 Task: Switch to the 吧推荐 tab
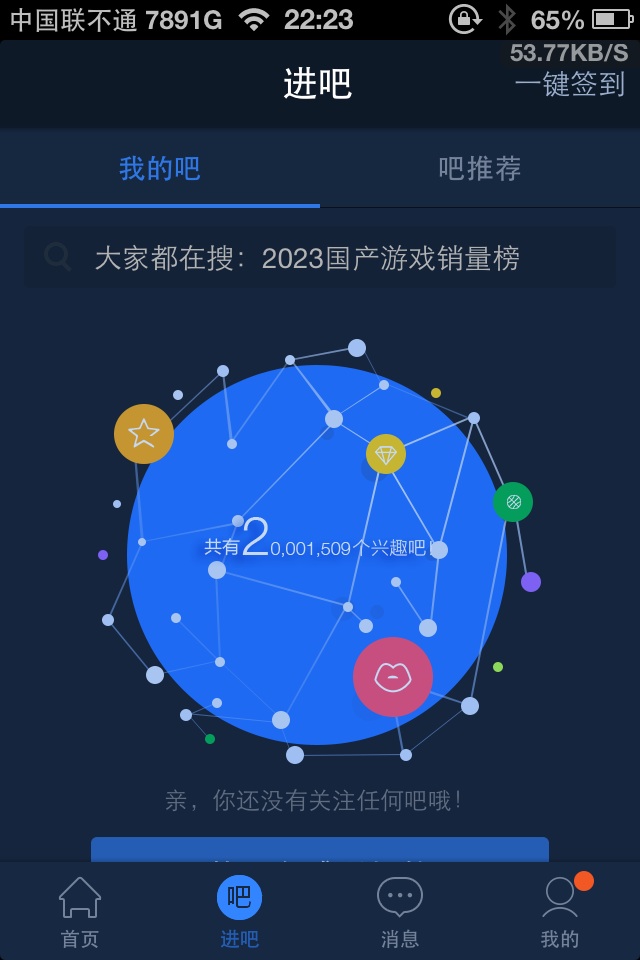480,168
